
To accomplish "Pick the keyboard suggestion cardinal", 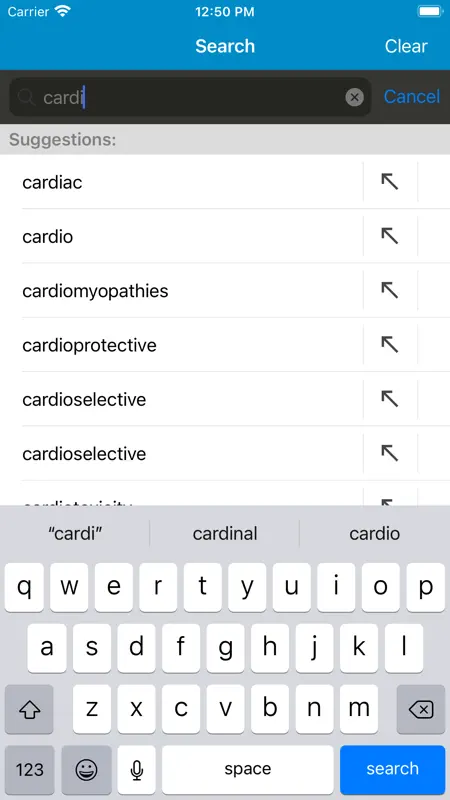I will (x=225, y=534).
